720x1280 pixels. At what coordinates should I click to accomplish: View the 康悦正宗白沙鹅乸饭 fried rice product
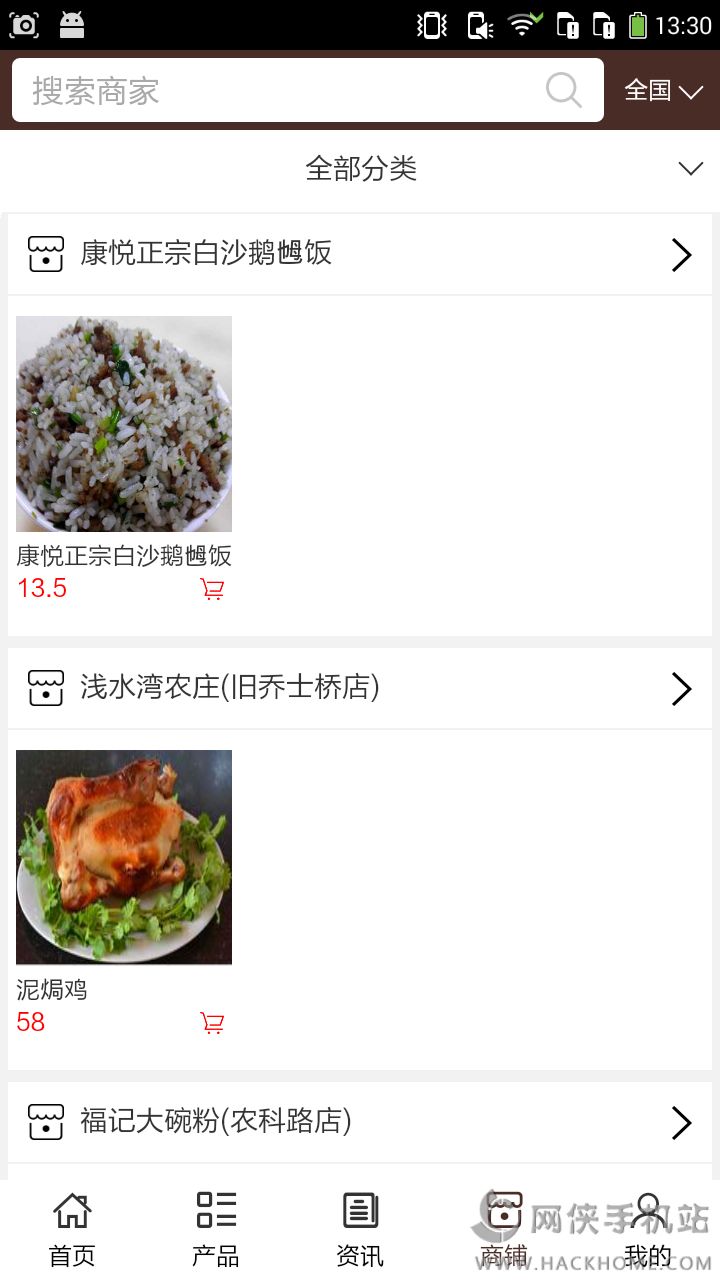point(124,424)
